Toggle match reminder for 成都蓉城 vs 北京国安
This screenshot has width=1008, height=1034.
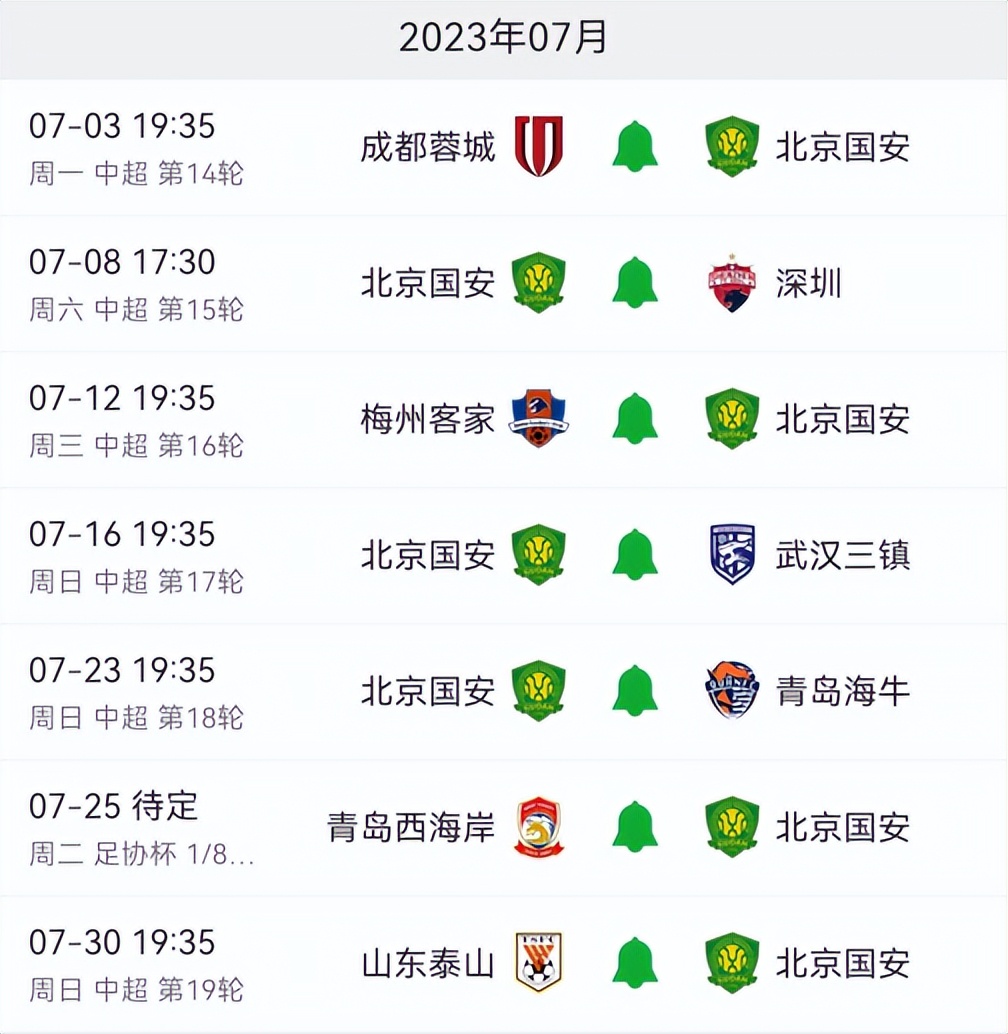(x=635, y=147)
